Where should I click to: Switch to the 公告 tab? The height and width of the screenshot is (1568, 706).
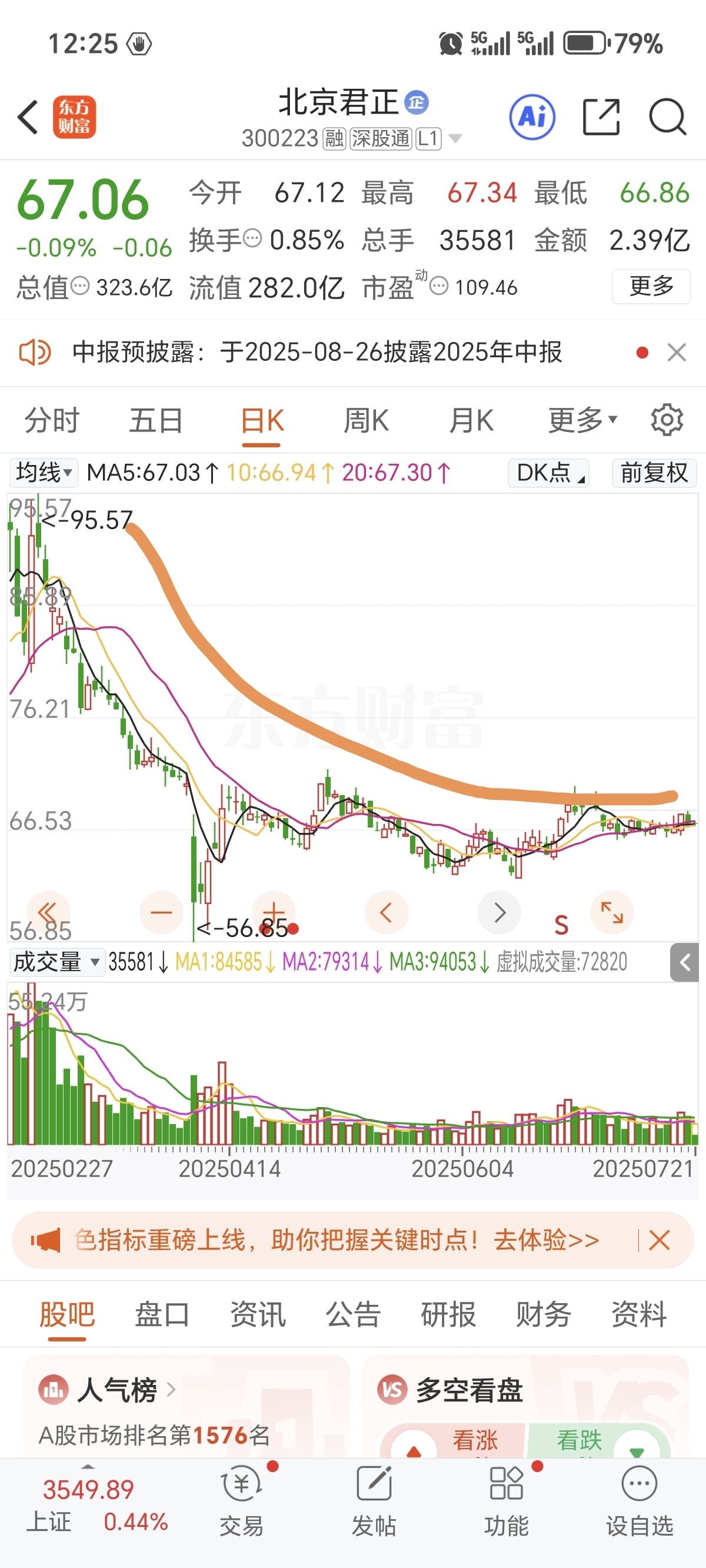click(353, 1314)
